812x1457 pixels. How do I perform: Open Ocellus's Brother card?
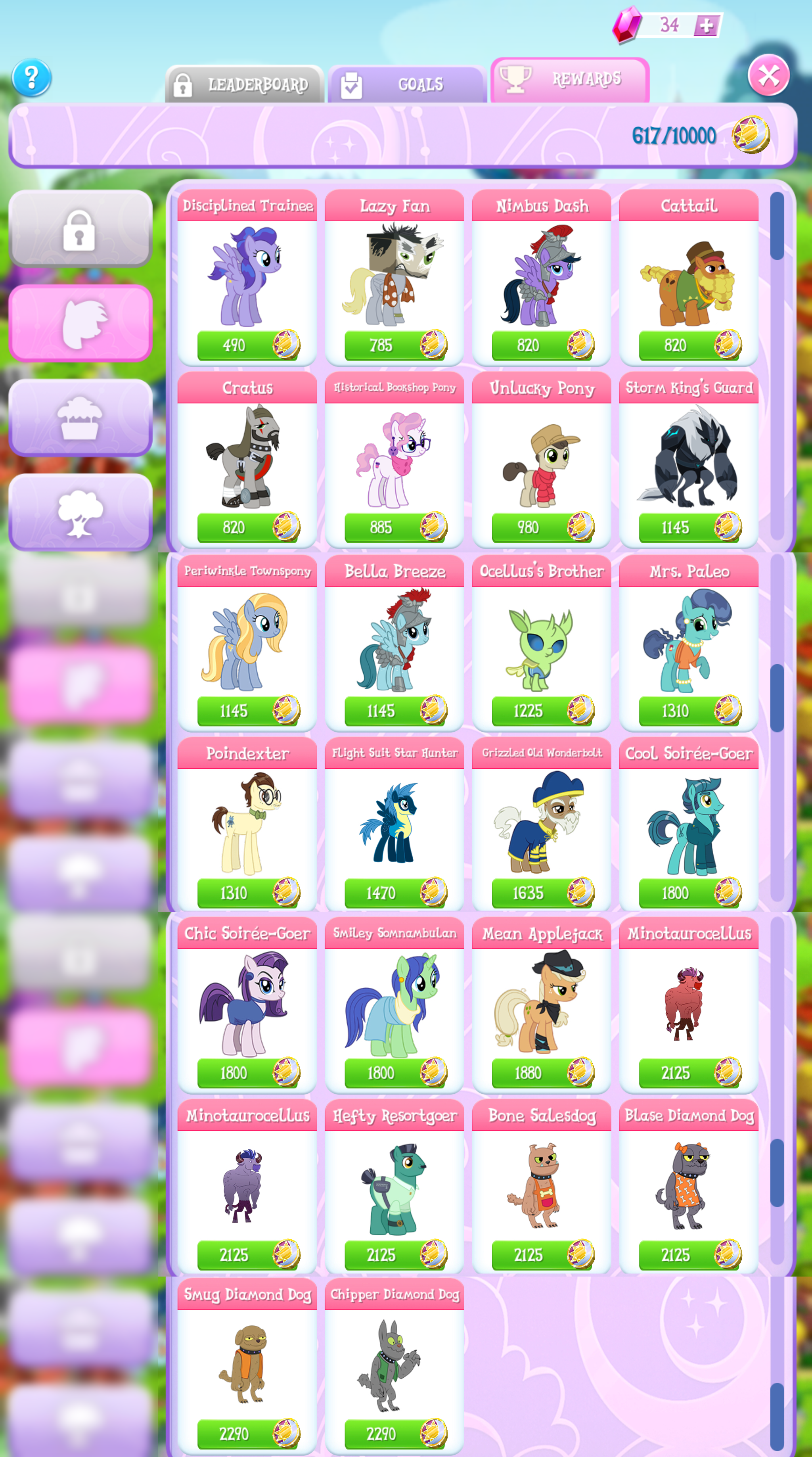(541, 642)
